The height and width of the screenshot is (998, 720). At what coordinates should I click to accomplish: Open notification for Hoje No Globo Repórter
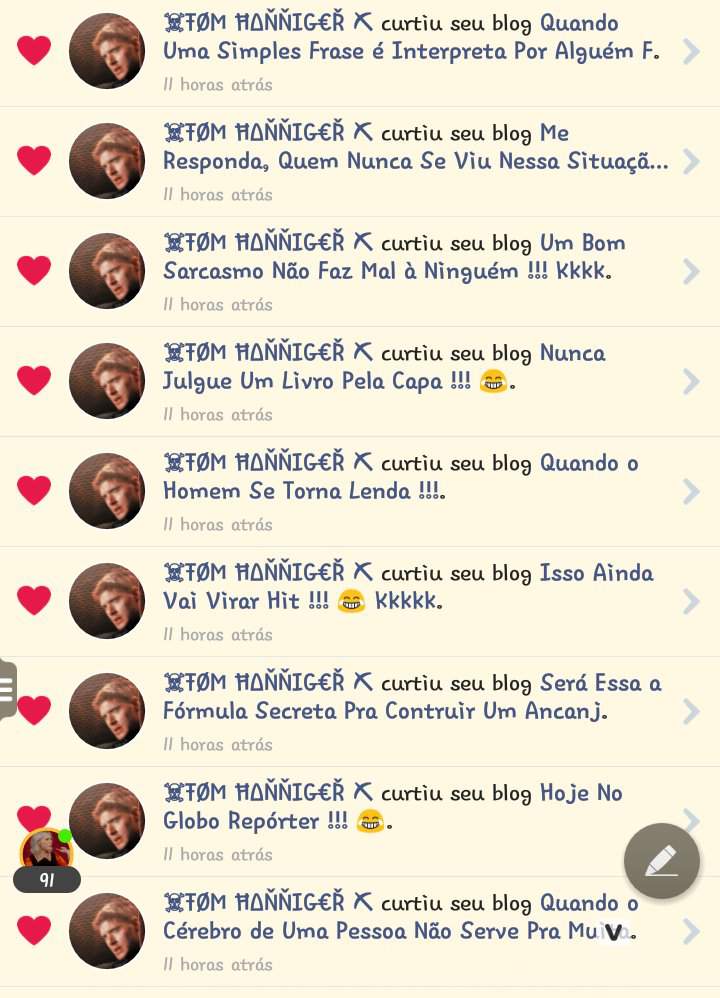(410, 822)
